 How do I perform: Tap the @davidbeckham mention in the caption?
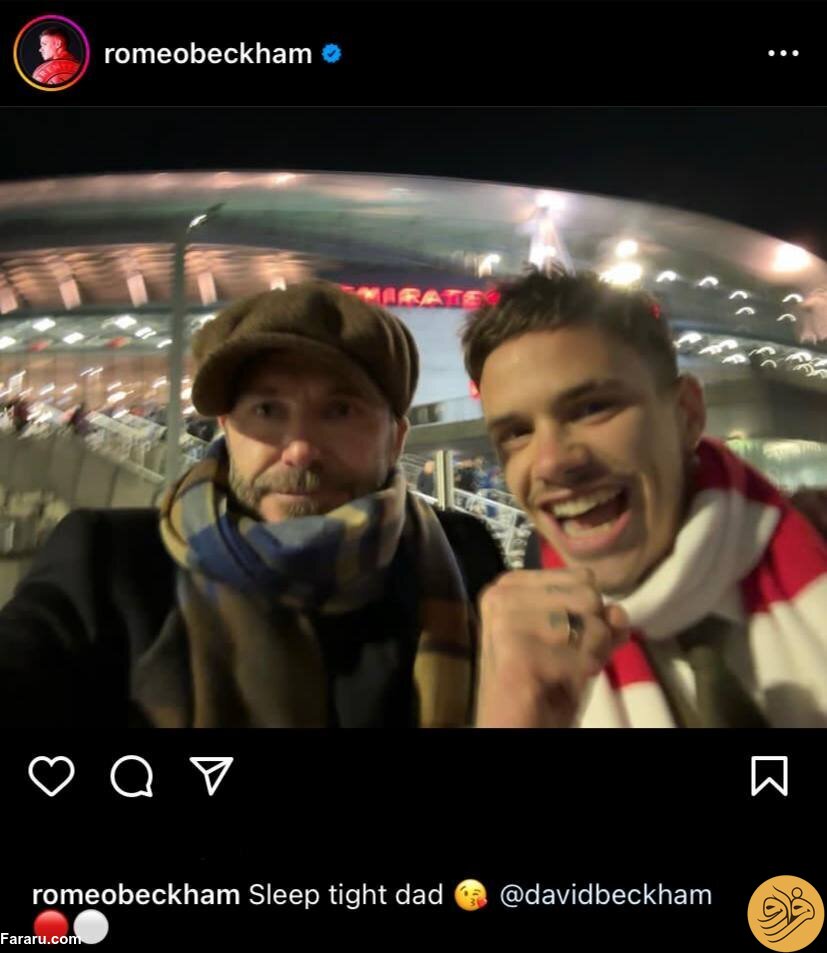[605, 894]
